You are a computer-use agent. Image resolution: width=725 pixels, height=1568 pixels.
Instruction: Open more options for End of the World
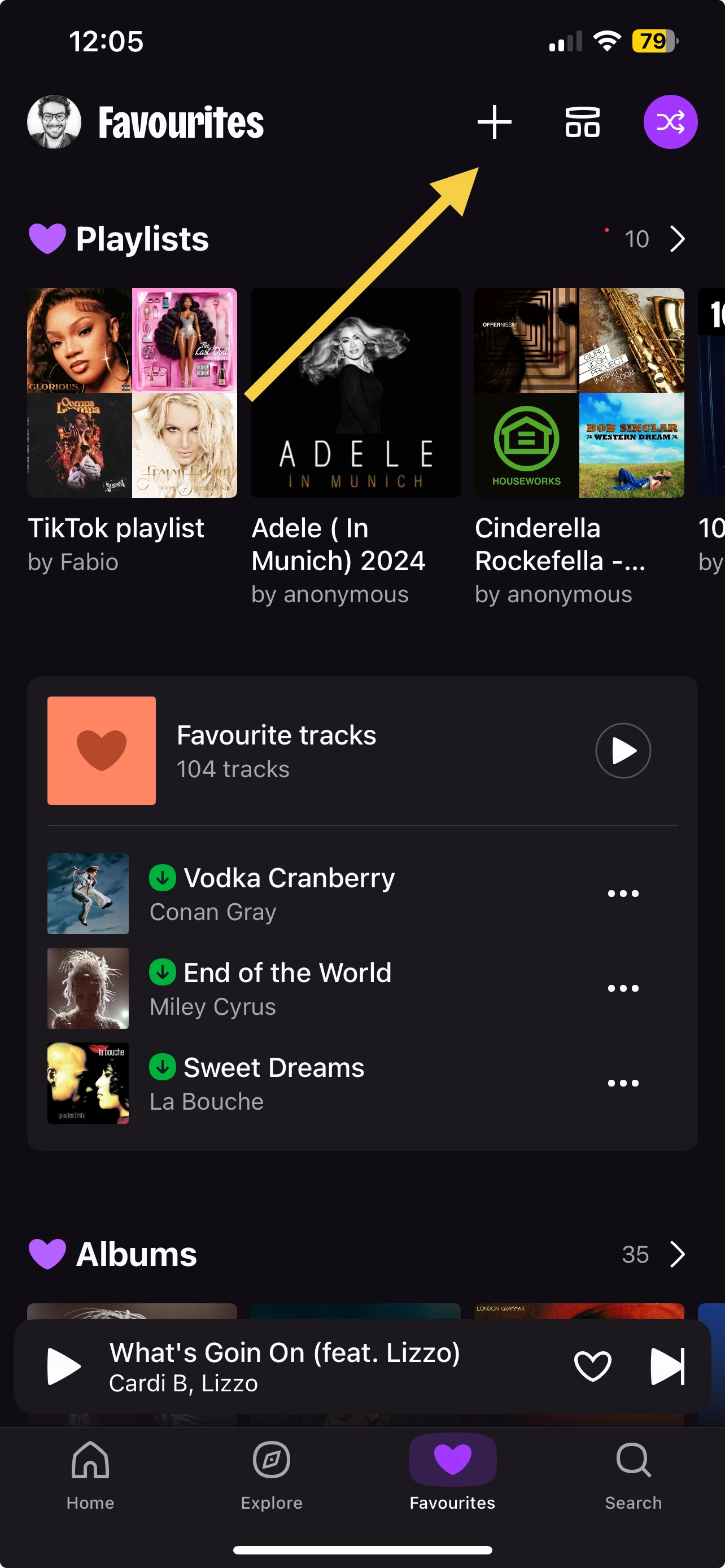[622, 988]
